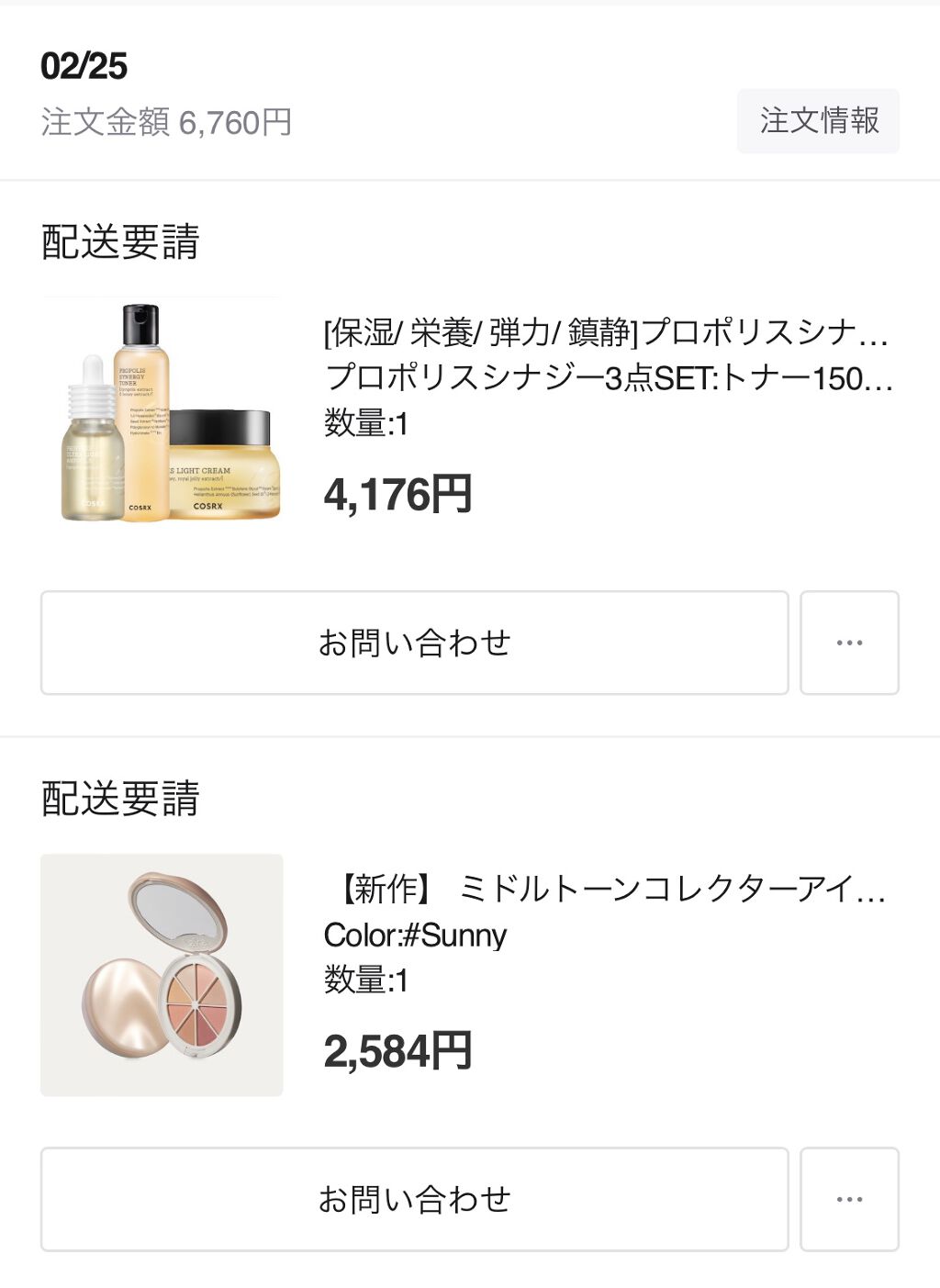Click the 4,176円 price of the set
The image size is (940, 1288).
click(398, 493)
